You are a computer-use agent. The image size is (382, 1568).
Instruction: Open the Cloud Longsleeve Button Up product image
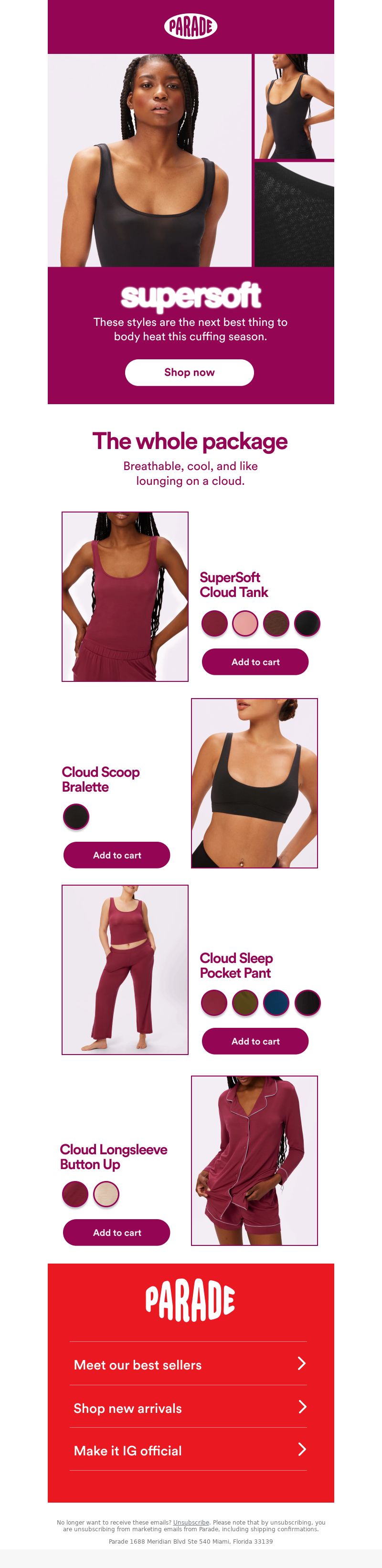pyautogui.click(x=254, y=1160)
